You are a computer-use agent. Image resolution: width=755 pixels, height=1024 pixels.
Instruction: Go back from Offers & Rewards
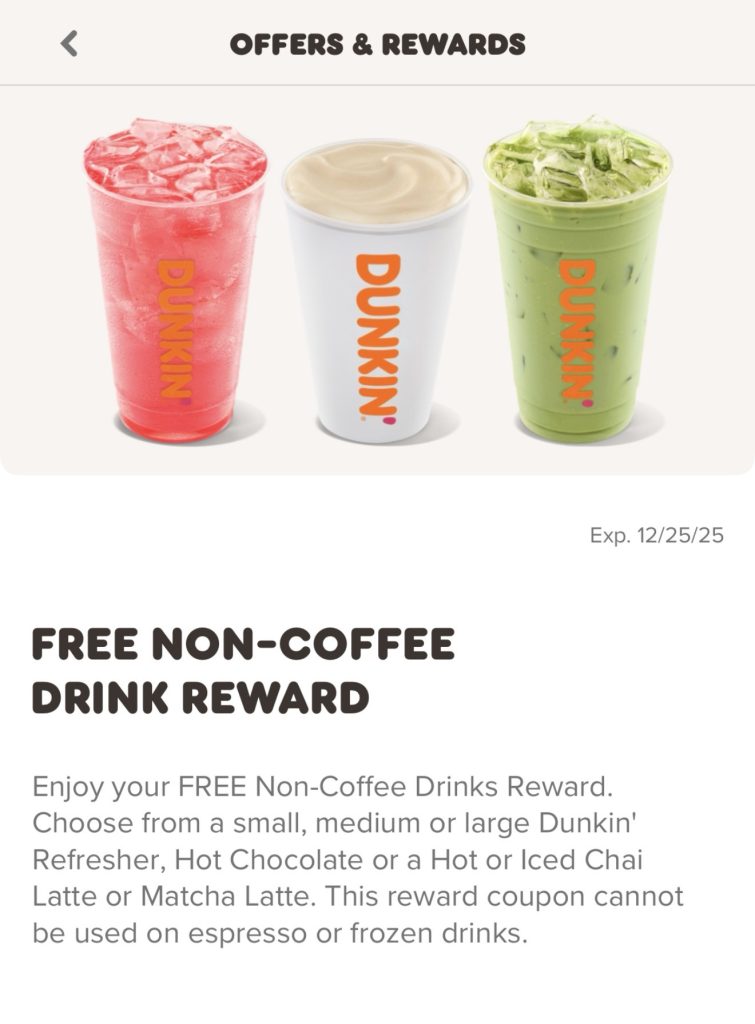(68, 43)
